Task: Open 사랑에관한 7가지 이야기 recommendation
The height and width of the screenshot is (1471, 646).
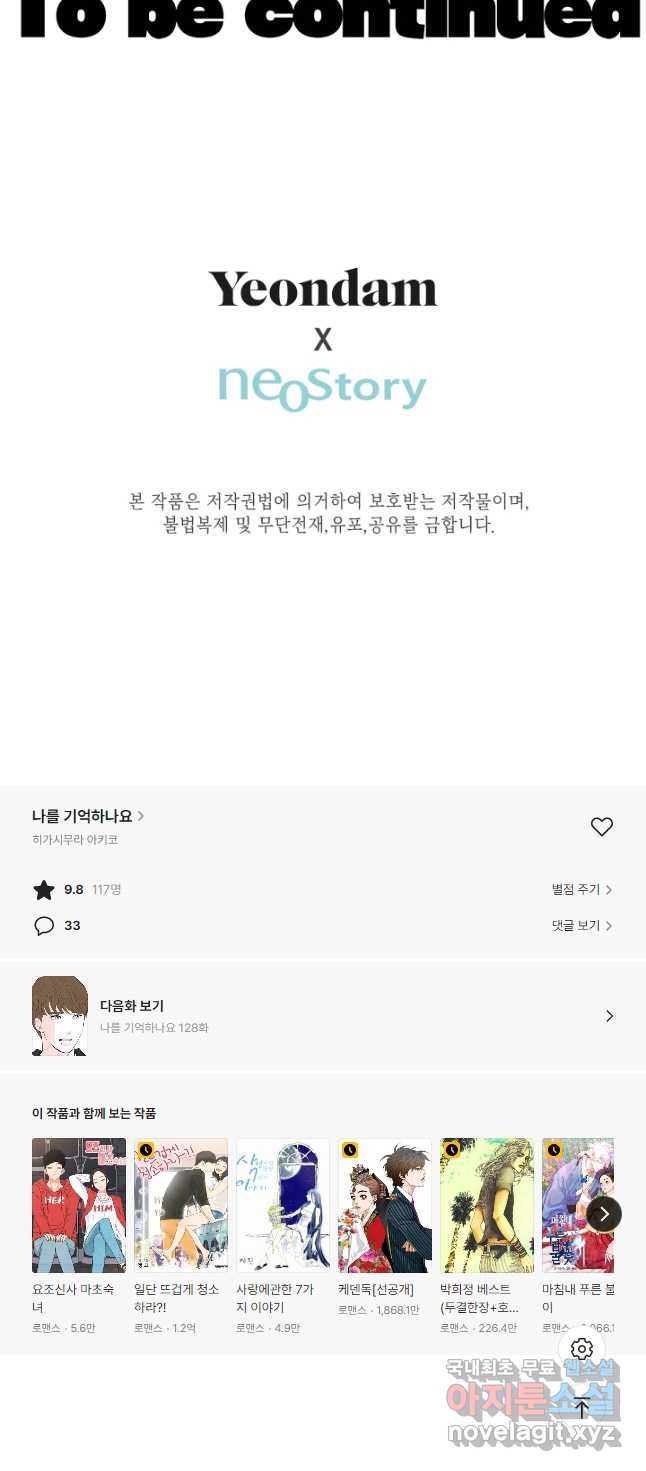Action: (283, 1205)
